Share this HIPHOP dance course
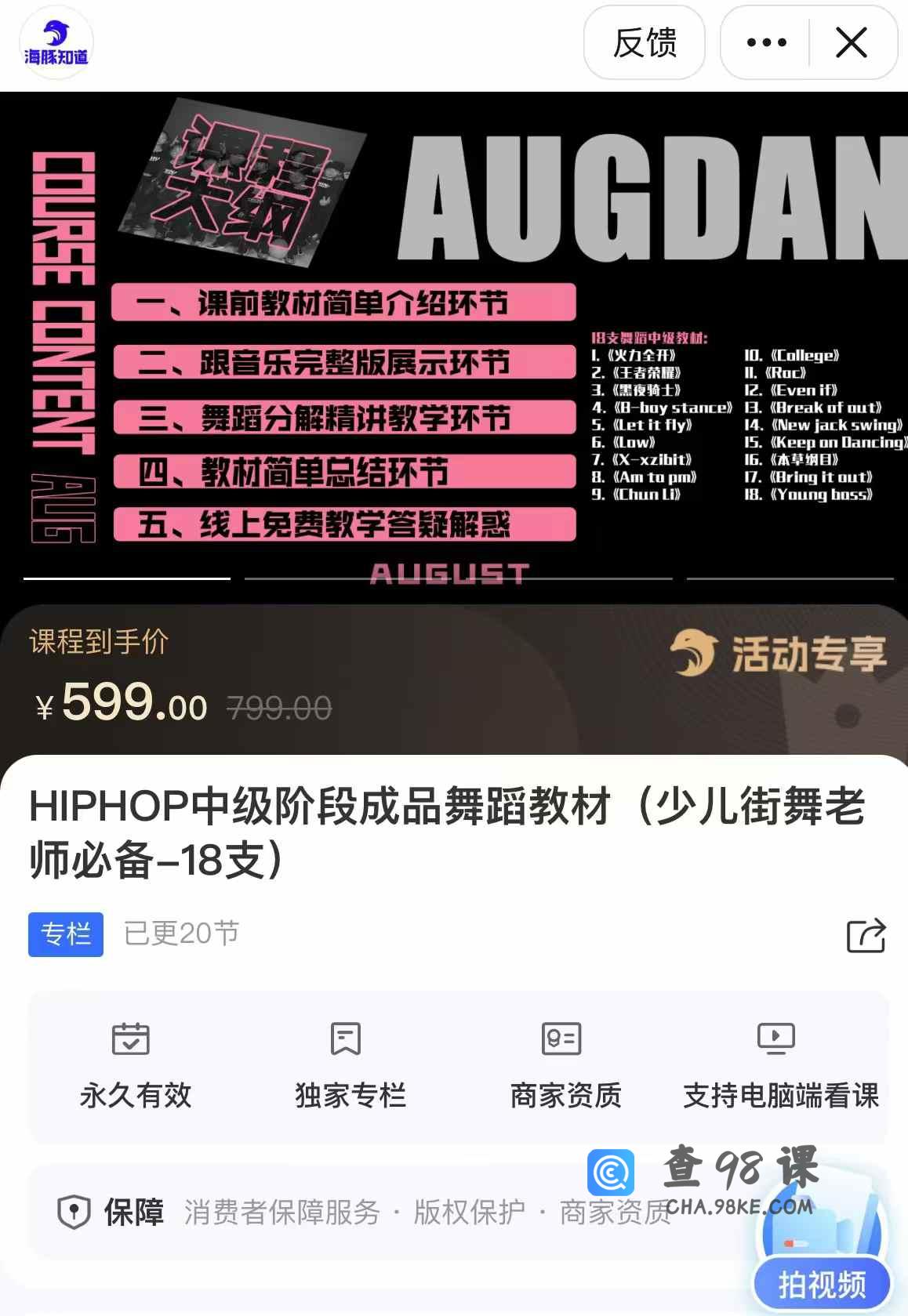 866,935
